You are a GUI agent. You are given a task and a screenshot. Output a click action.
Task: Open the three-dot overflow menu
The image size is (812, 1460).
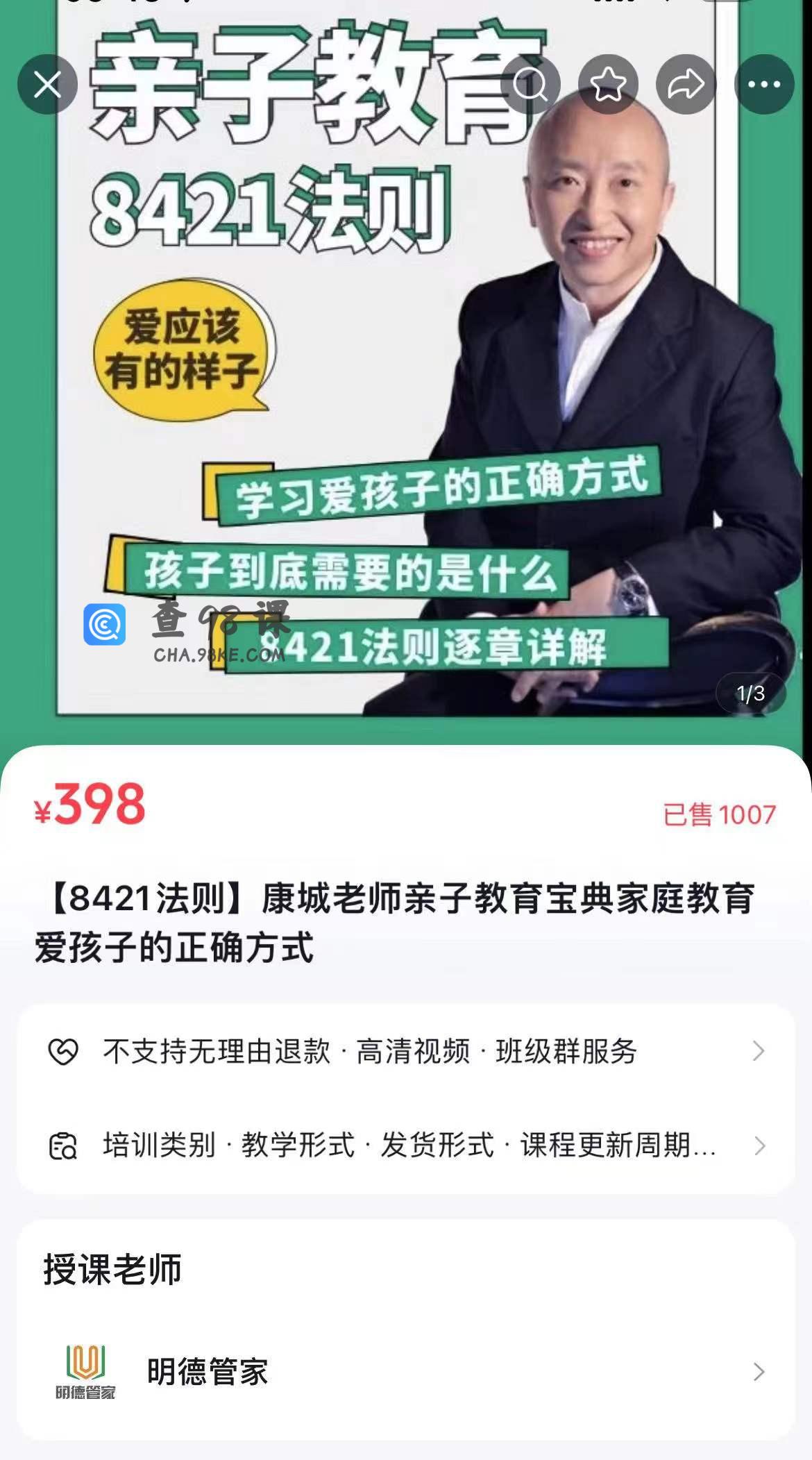click(x=764, y=85)
